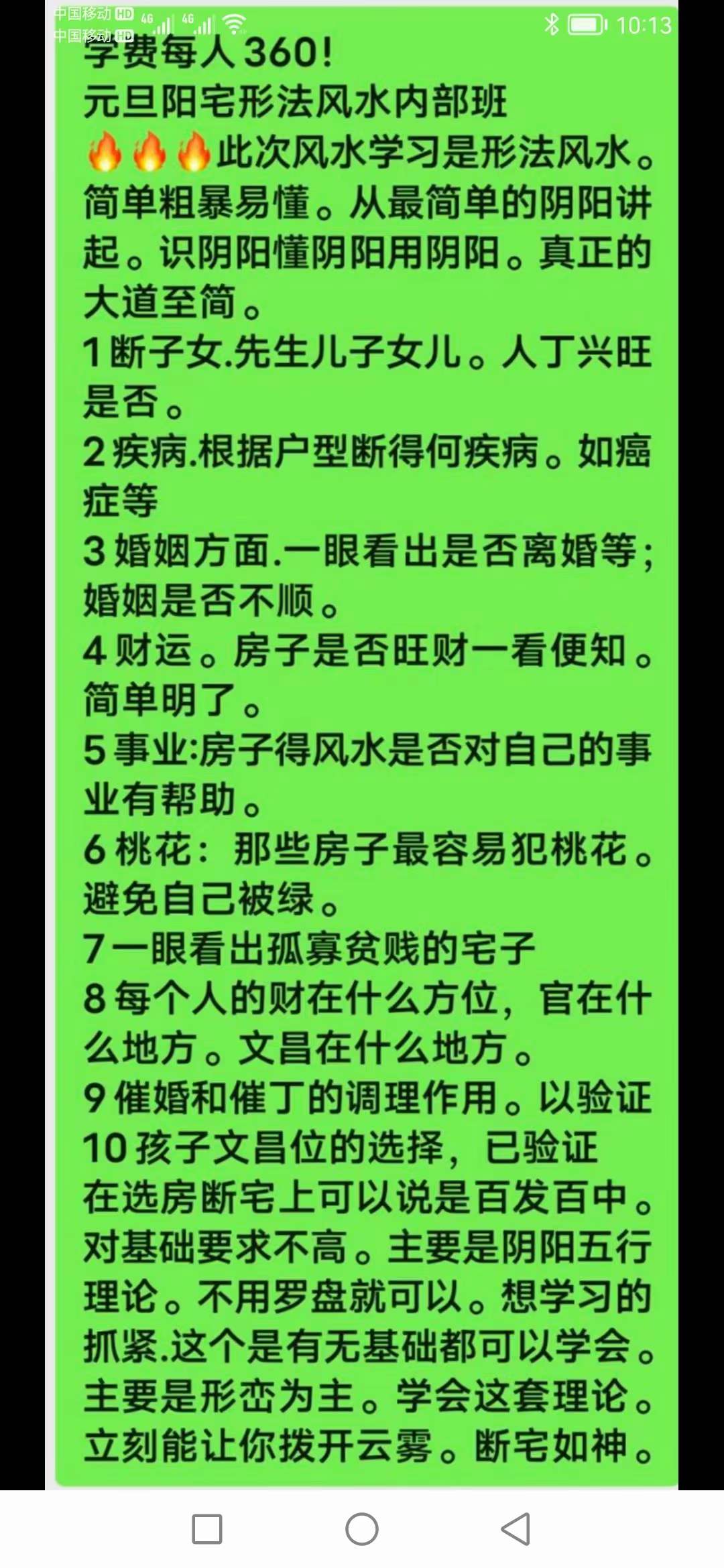Return to the home screen
Viewport: 724px width, 1568px height.
(362, 1529)
